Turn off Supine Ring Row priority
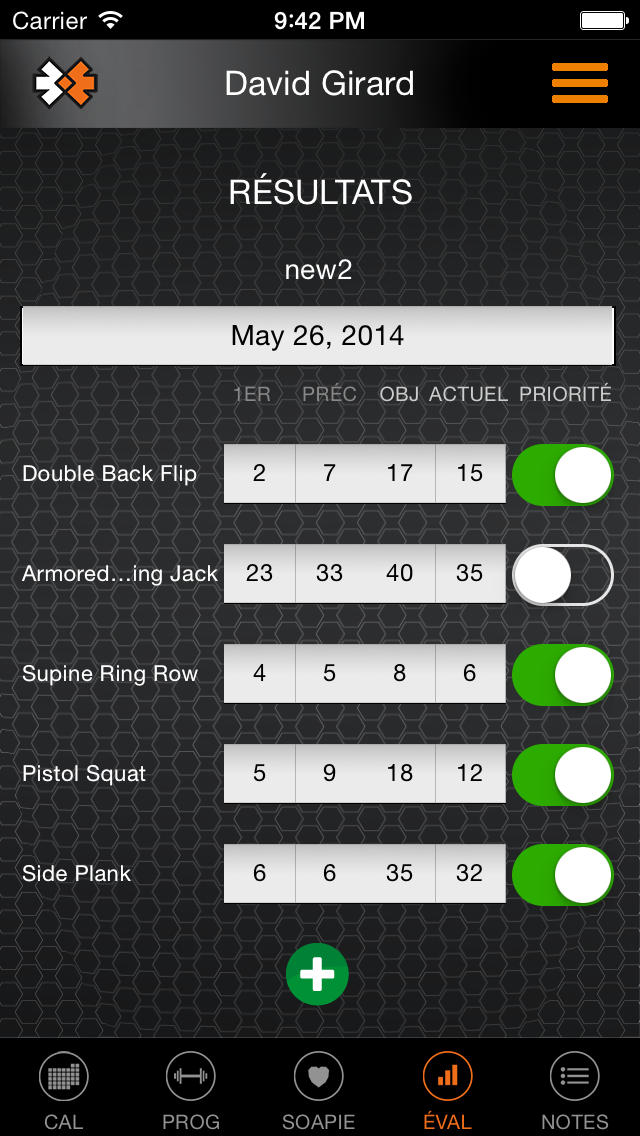The width and height of the screenshot is (640, 1136). (562, 674)
